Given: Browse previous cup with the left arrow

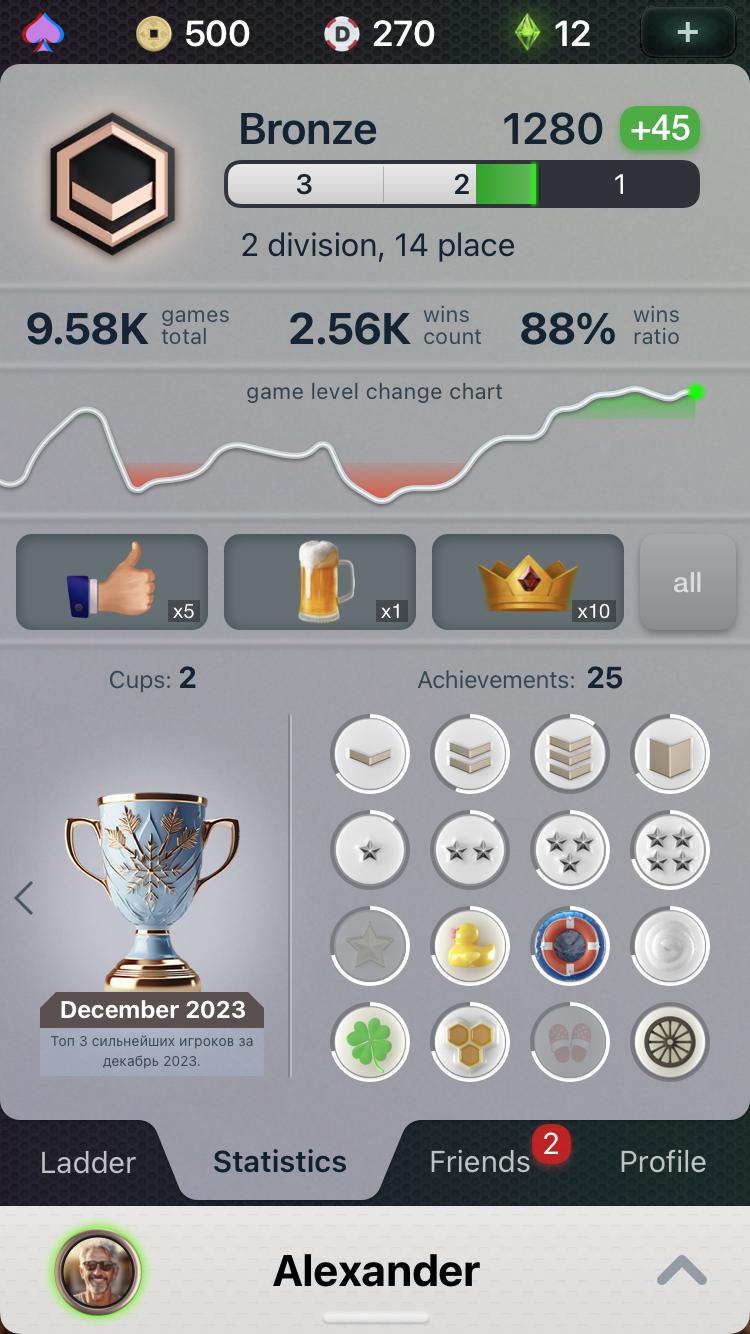Looking at the screenshot, I should tap(24, 897).
